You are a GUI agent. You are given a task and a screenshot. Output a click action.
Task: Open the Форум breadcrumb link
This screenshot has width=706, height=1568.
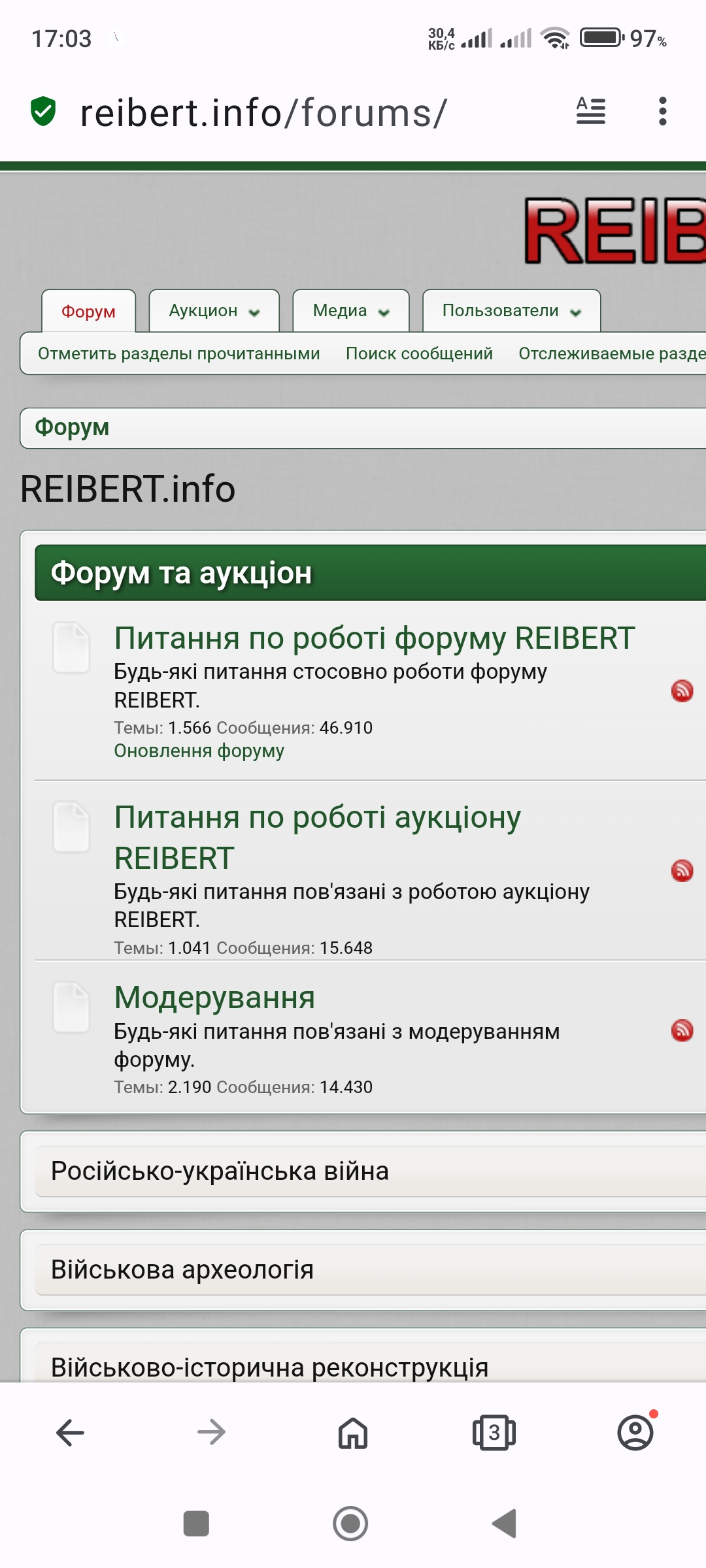[x=72, y=427]
